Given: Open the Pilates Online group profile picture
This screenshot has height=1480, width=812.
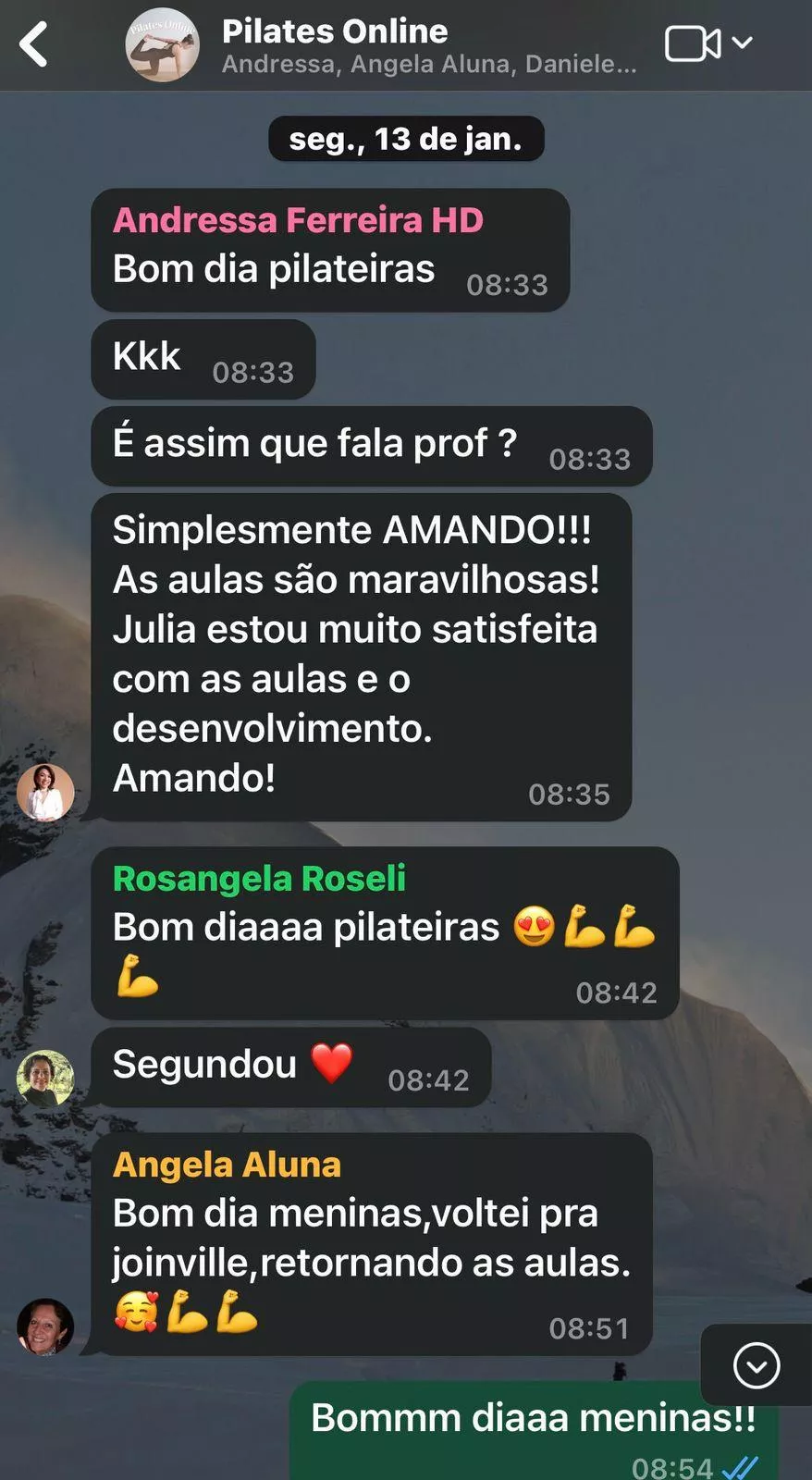Looking at the screenshot, I should (x=162, y=45).
